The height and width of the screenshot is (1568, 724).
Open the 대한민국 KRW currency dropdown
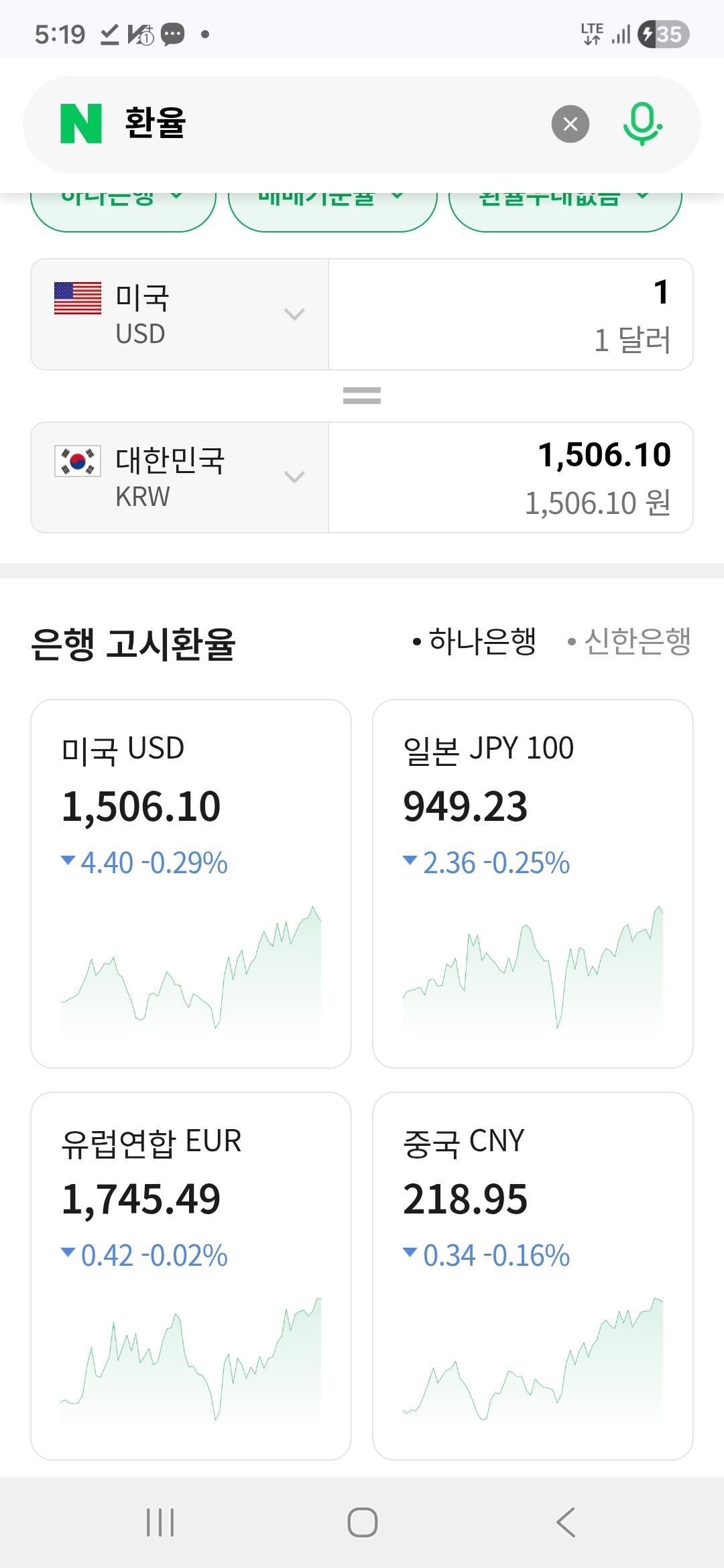180,477
